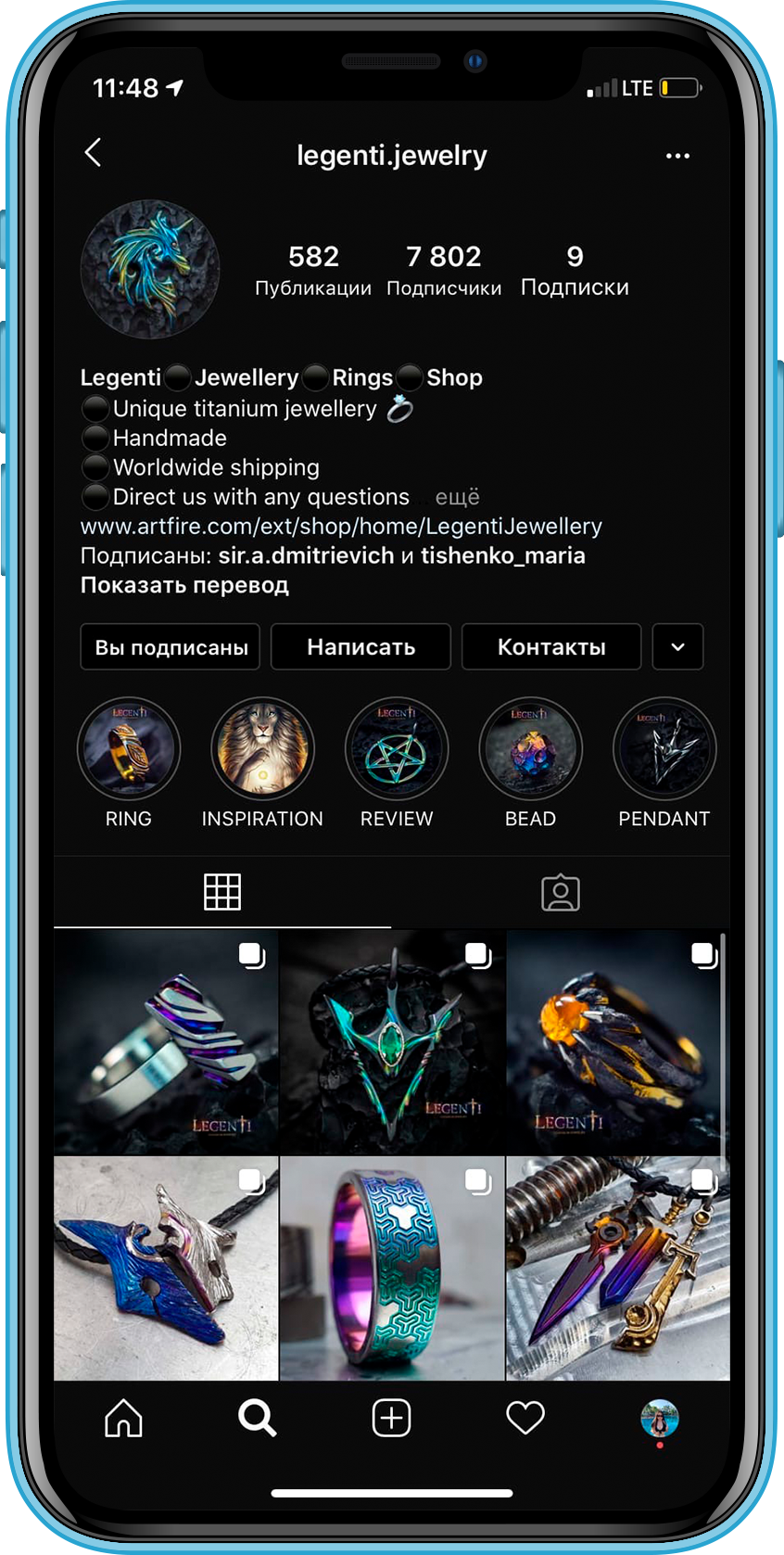
Task: Go back with the arrow icon
Action: tap(93, 153)
